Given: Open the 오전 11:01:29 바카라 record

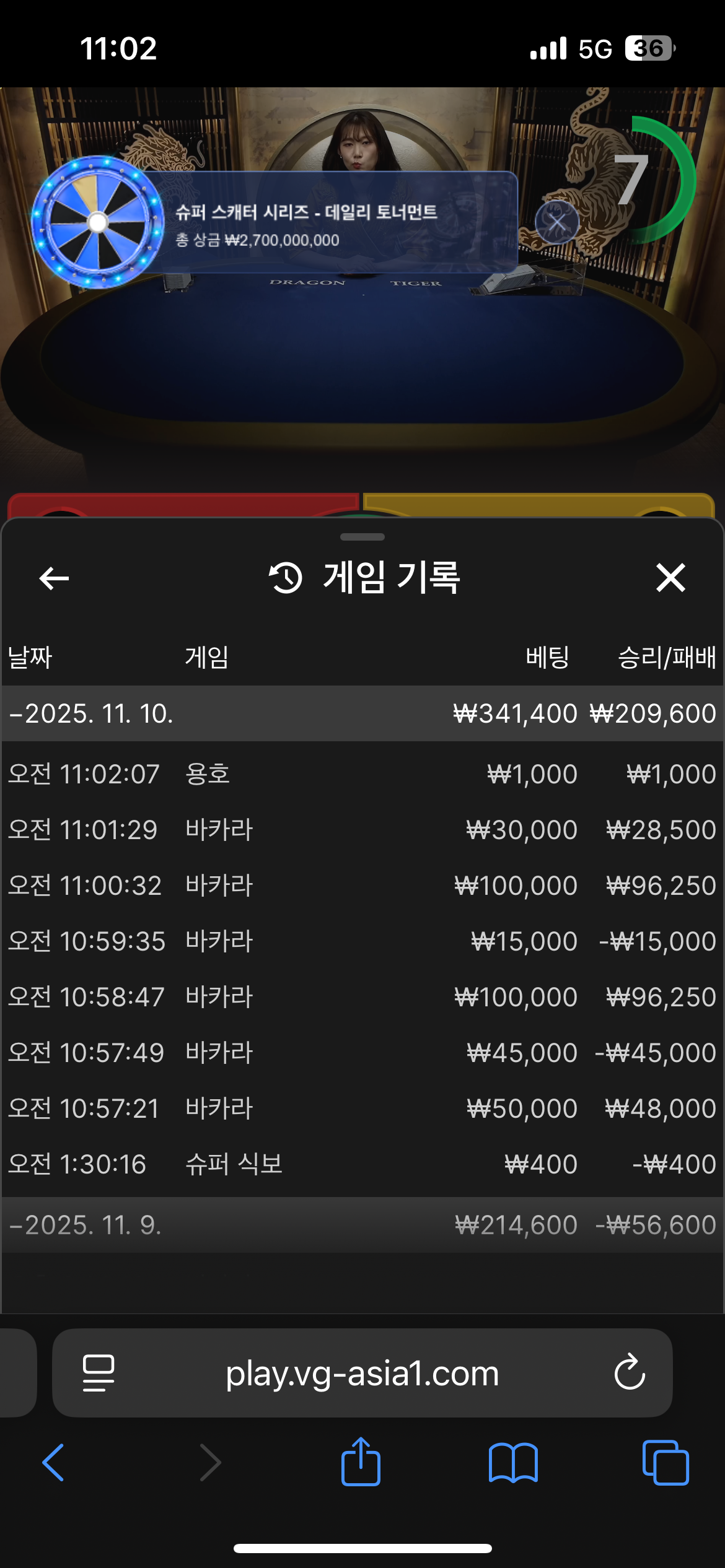Looking at the screenshot, I should tap(362, 830).
